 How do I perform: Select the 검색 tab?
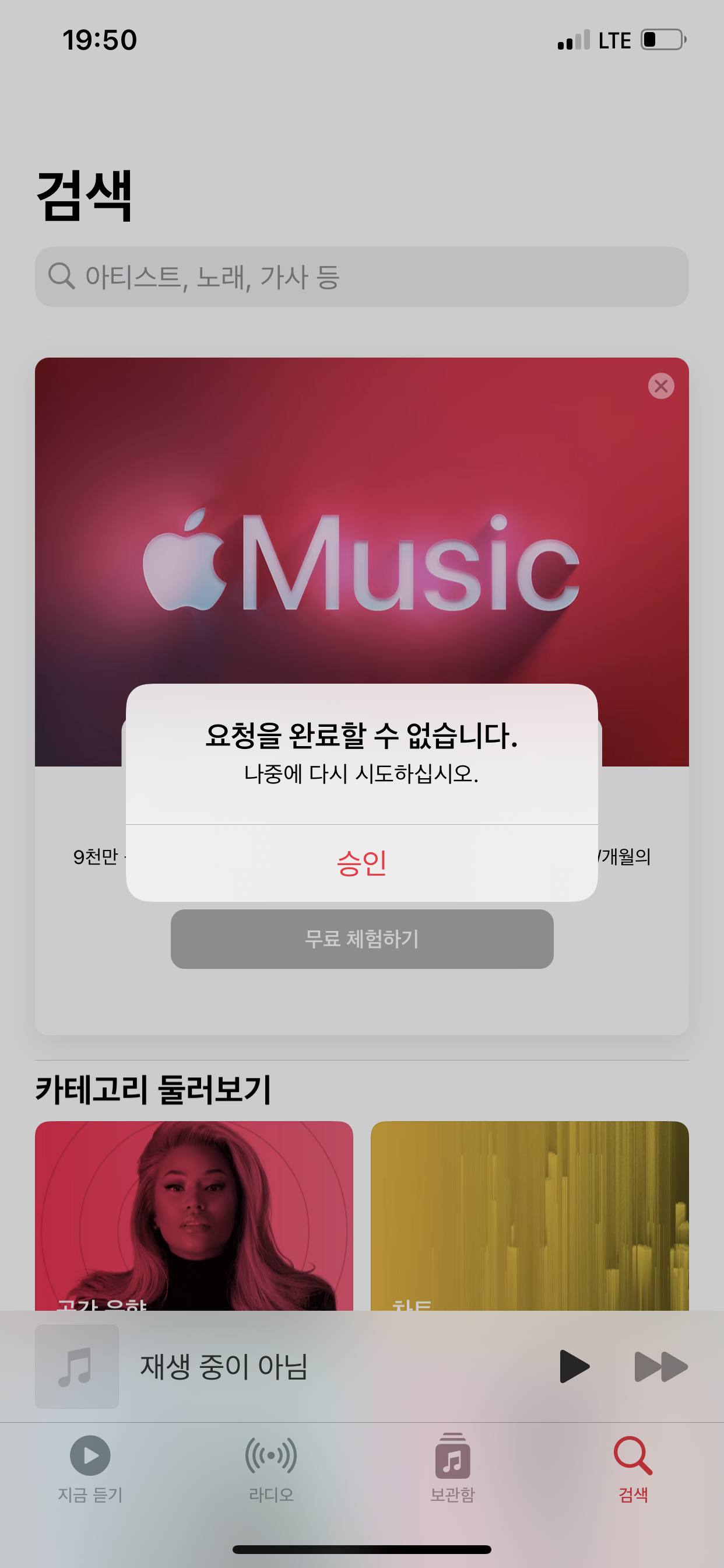pyautogui.click(x=632, y=1468)
